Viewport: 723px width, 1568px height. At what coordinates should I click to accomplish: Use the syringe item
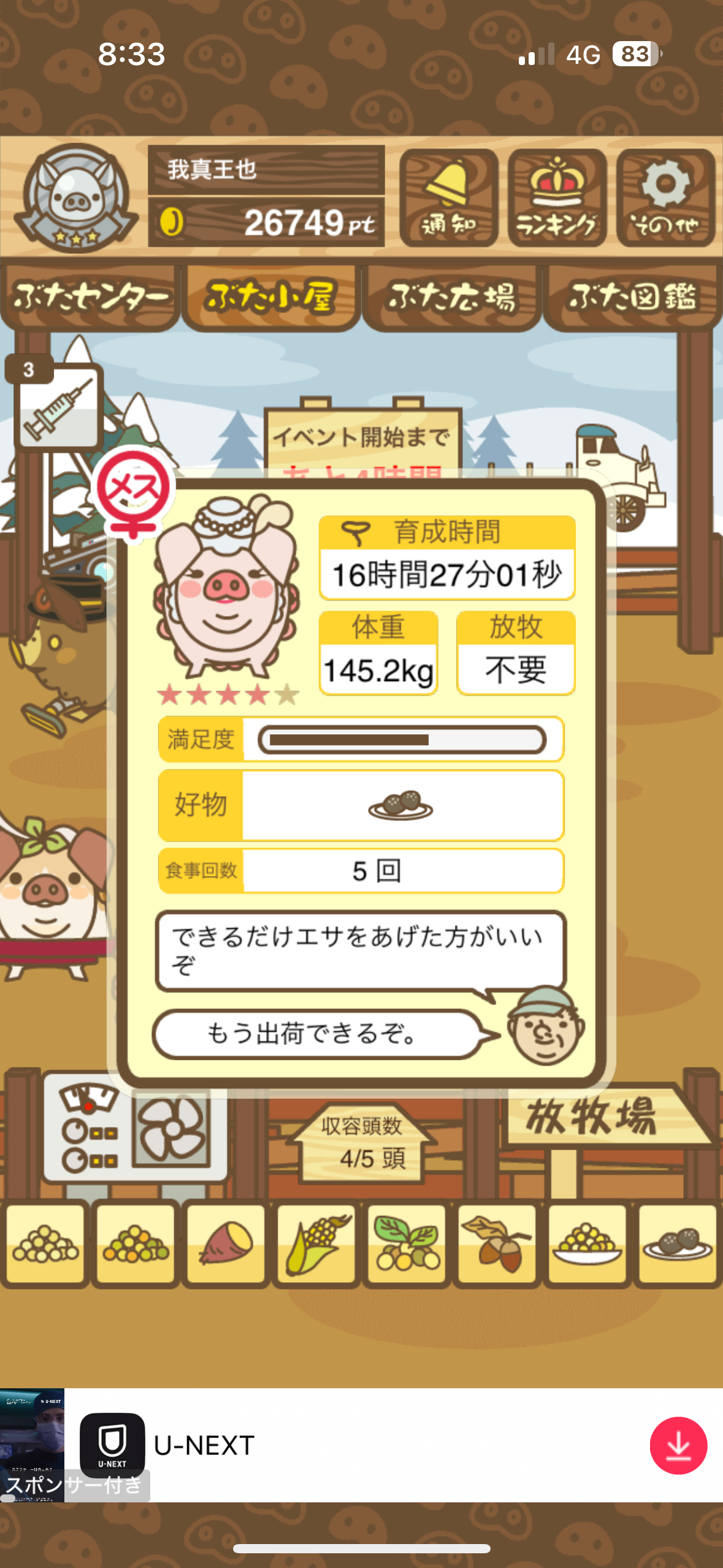click(x=58, y=406)
